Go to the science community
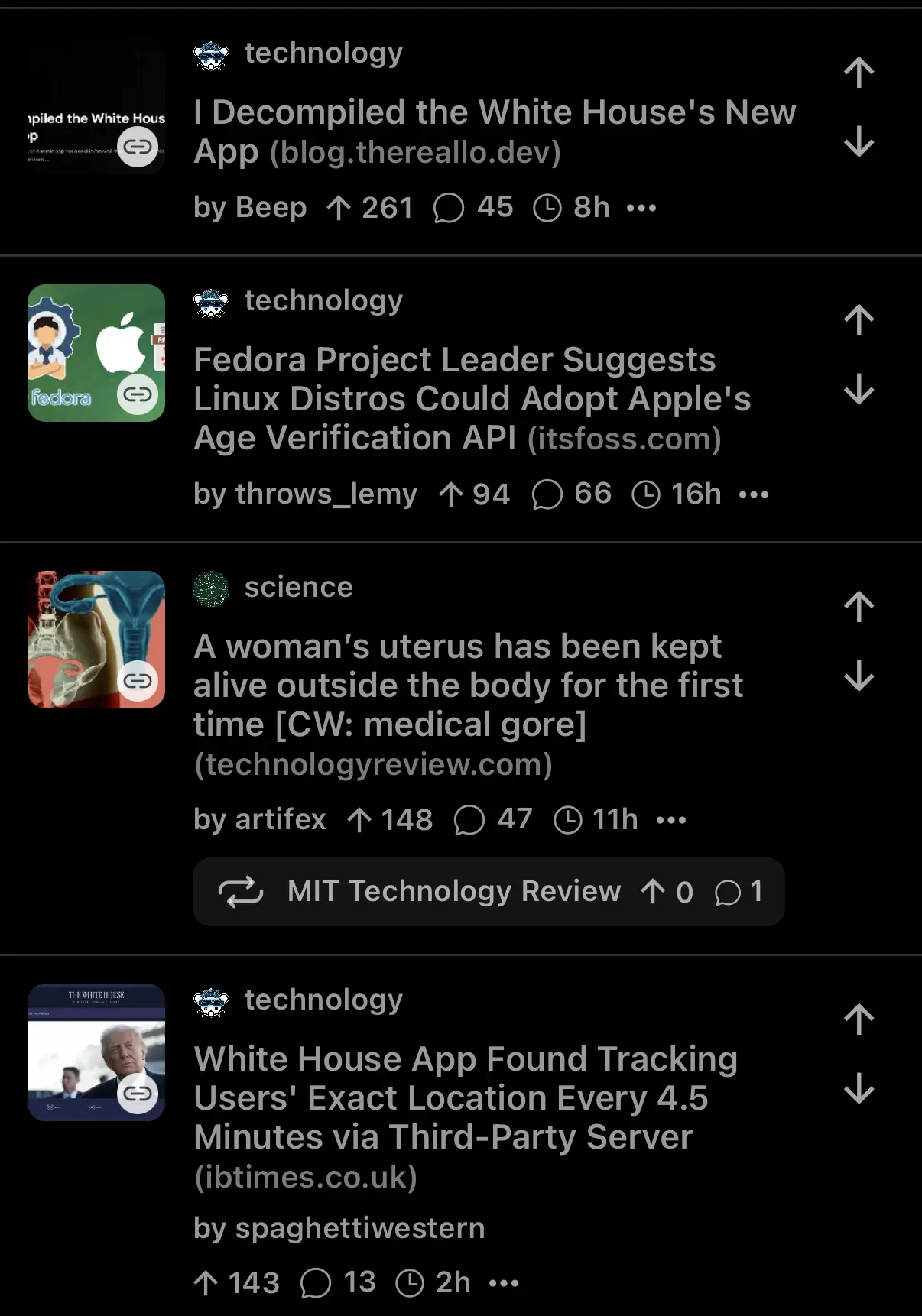Screen dimensions: 922x1316 298,588
